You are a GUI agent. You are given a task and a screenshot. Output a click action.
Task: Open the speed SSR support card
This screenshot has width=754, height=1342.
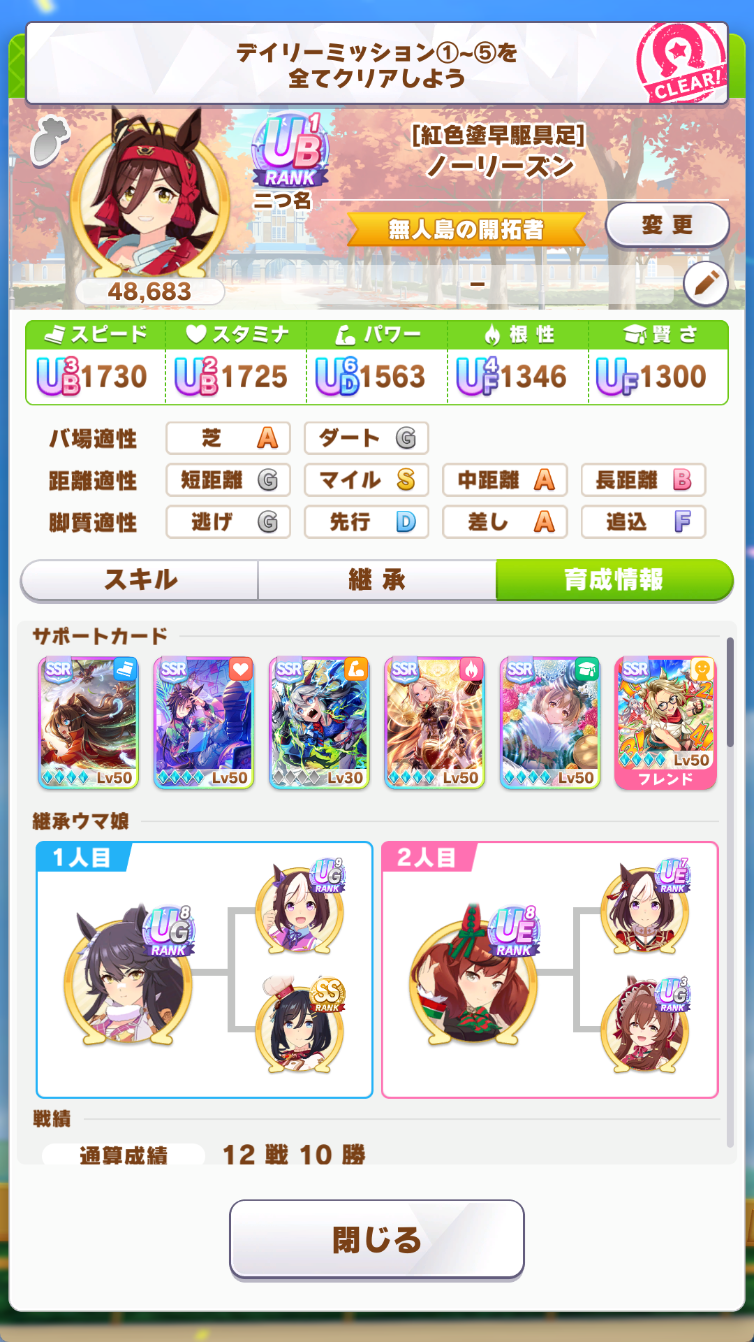tap(89, 723)
